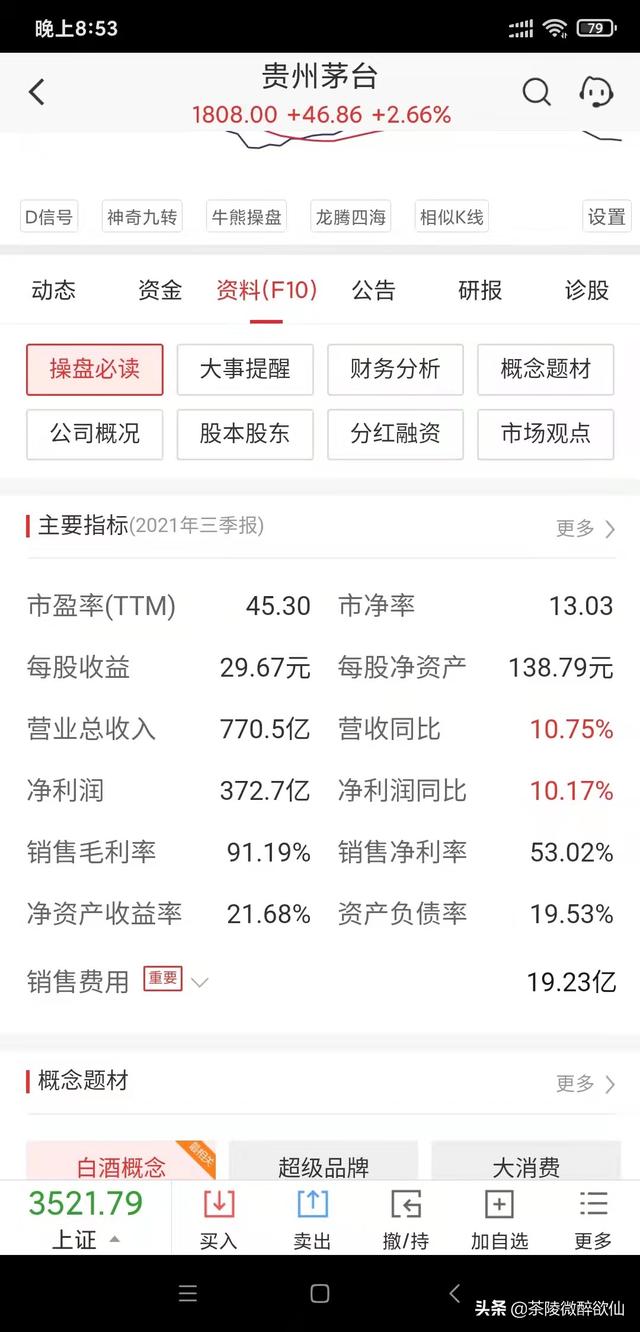The height and width of the screenshot is (1332, 640).
Task: Switch to the 研报 tab
Action: [480, 290]
